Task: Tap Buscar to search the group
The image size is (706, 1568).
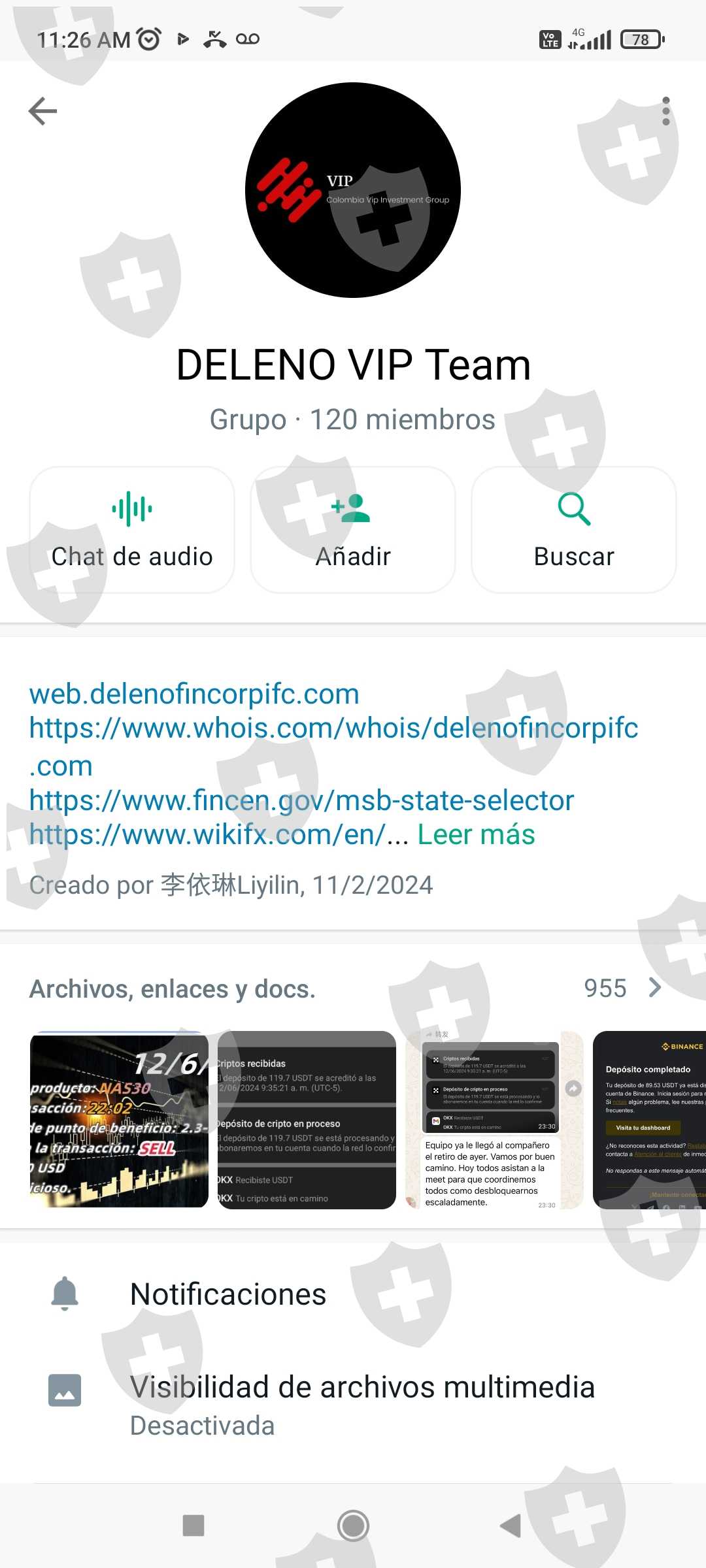Action: pyautogui.click(x=574, y=530)
